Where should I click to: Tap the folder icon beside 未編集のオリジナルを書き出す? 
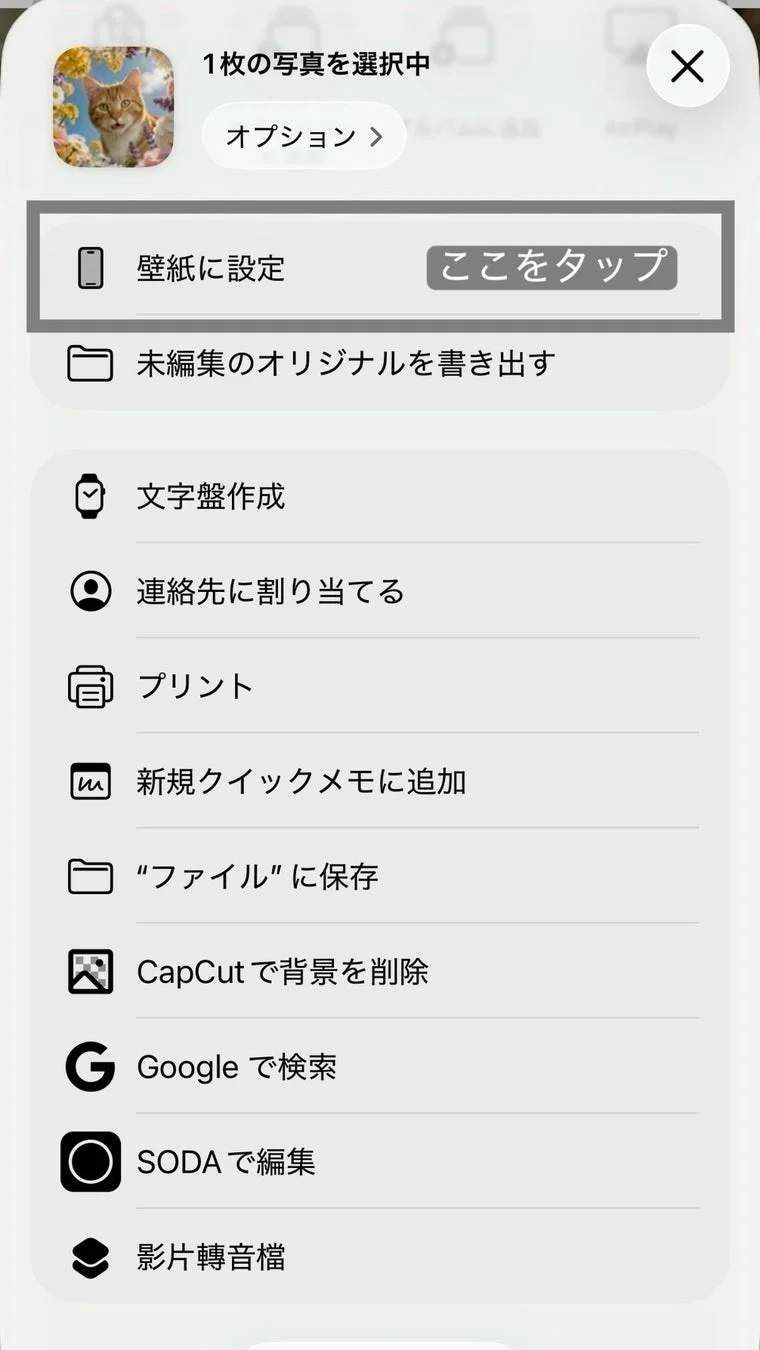91,364
